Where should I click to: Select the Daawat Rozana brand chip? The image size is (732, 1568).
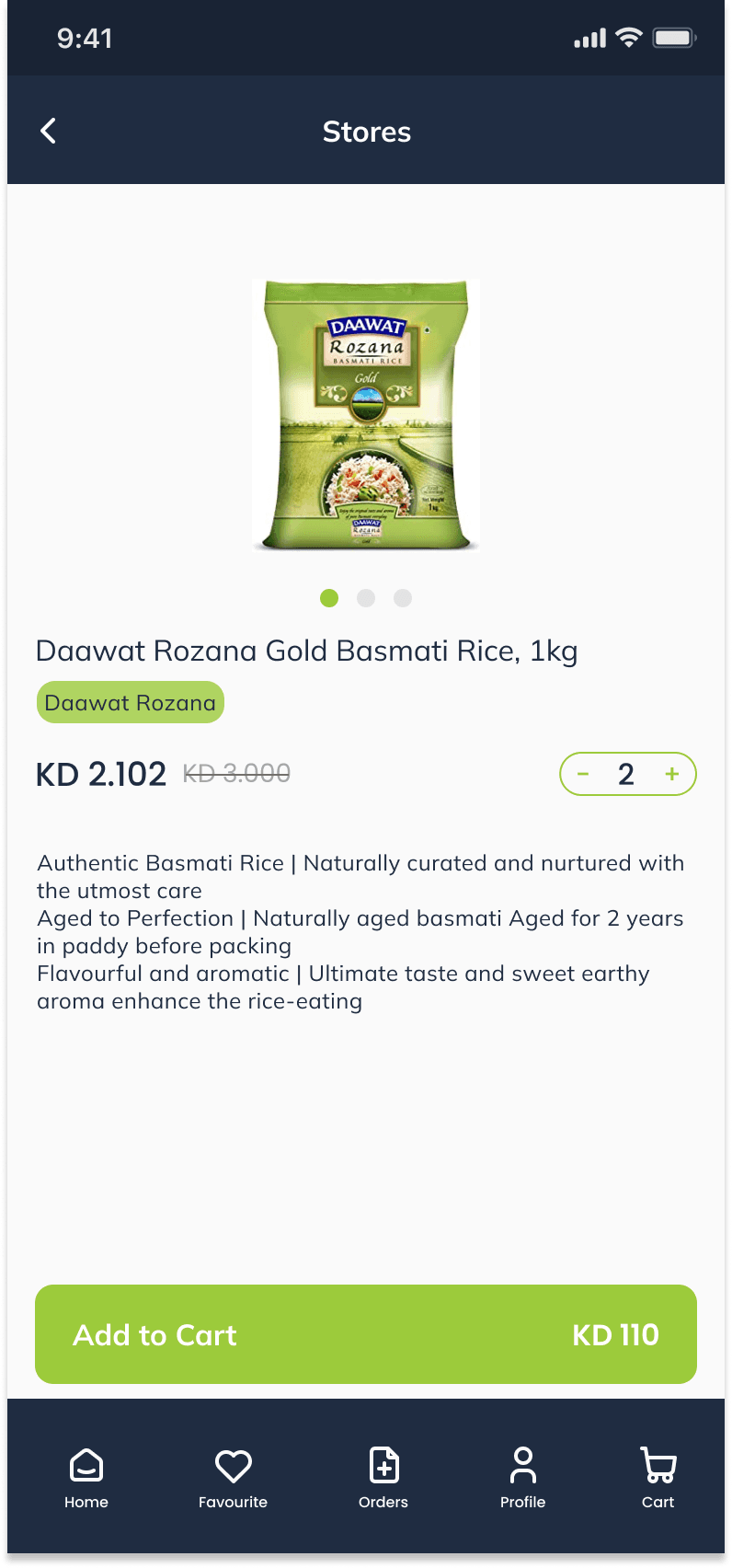131,702
